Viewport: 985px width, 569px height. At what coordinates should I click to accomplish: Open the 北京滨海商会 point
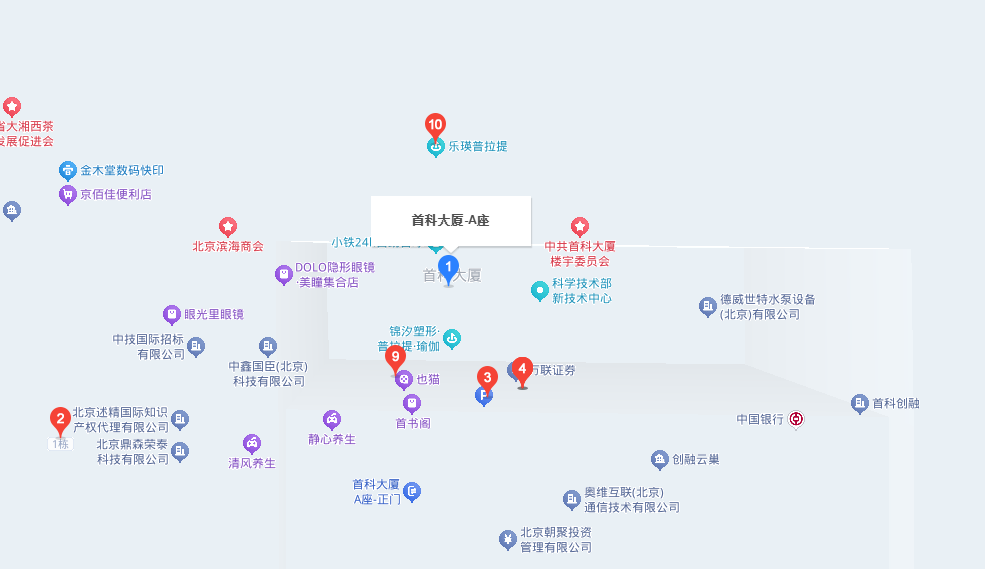click(x=228, y=228)
